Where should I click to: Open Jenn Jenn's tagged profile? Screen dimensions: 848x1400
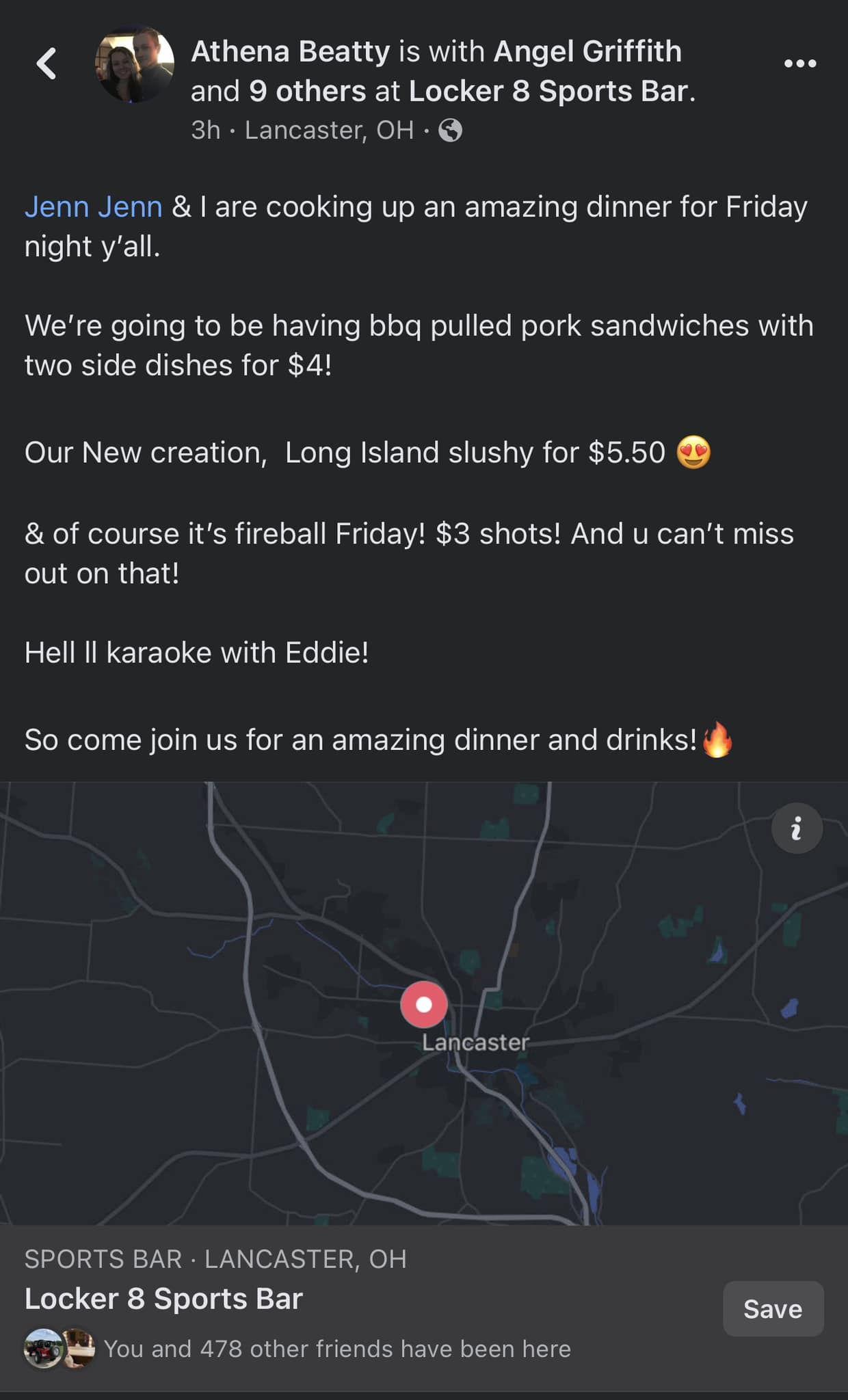point(91,206)
